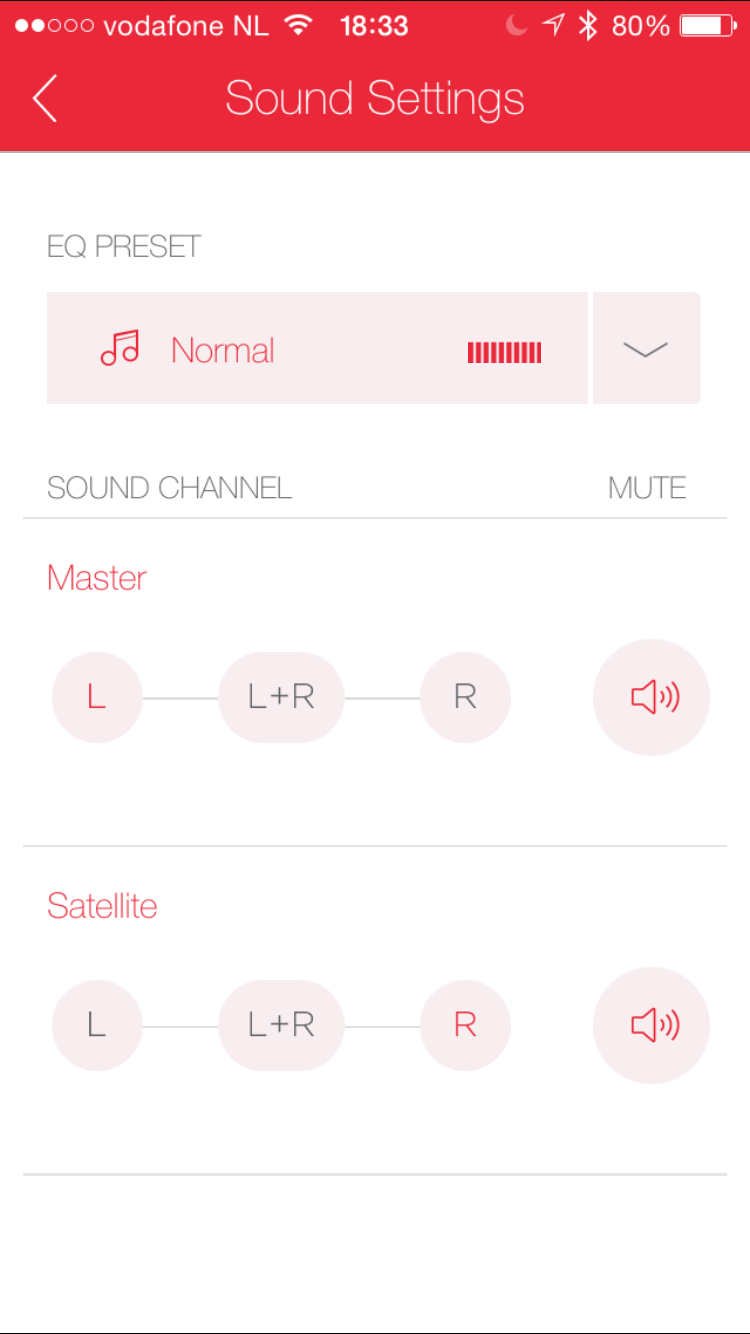
Task: Mute the Satellite speaker
Action: (651, 1025)
